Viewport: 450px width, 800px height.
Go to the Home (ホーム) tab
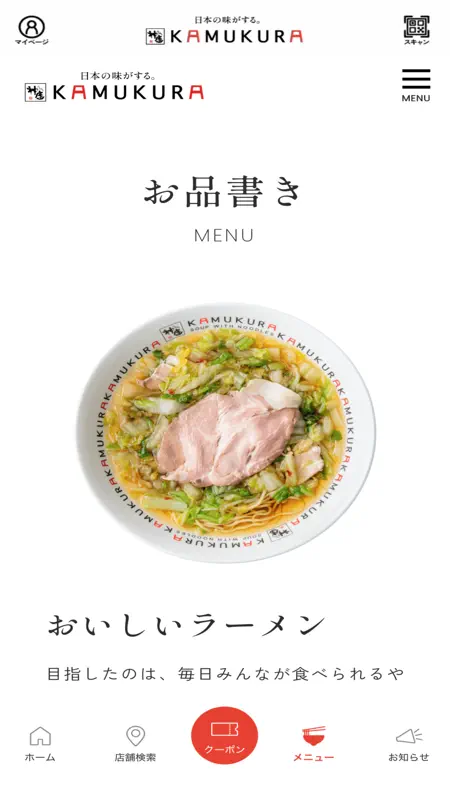tap(40, 744)
